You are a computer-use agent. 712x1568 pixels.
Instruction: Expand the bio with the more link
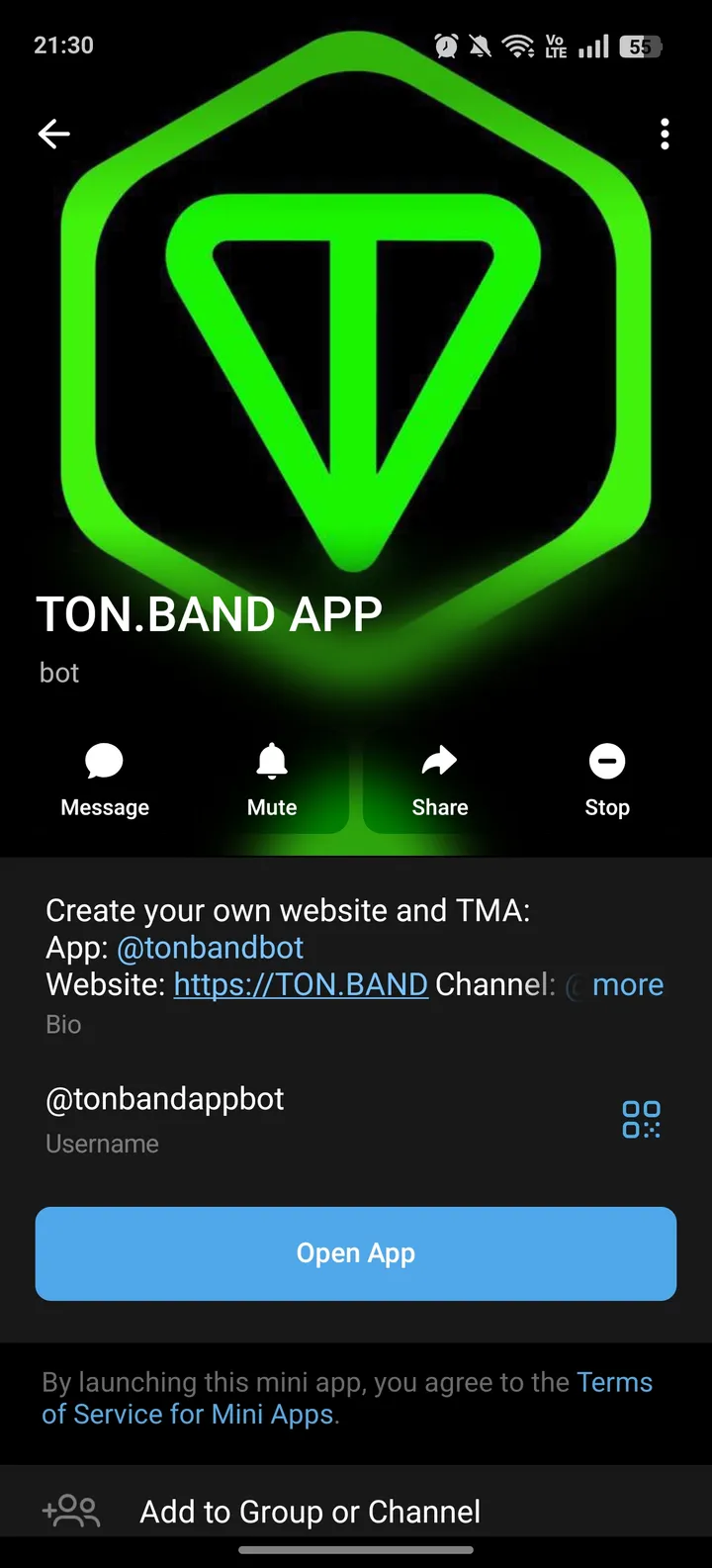pyautogui.click(x=628, y=984)
